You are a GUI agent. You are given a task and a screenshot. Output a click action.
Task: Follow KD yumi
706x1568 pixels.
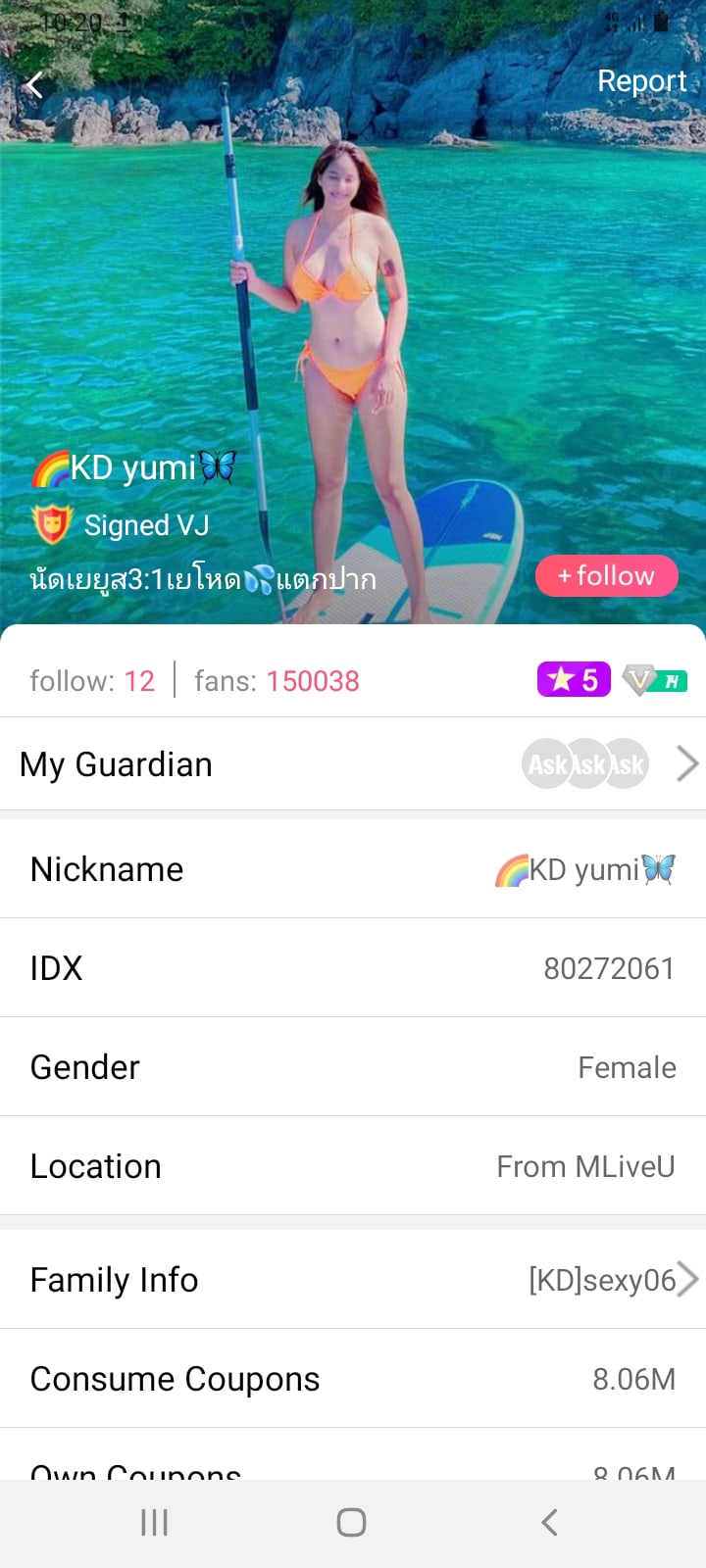click(x=606, y=575)
